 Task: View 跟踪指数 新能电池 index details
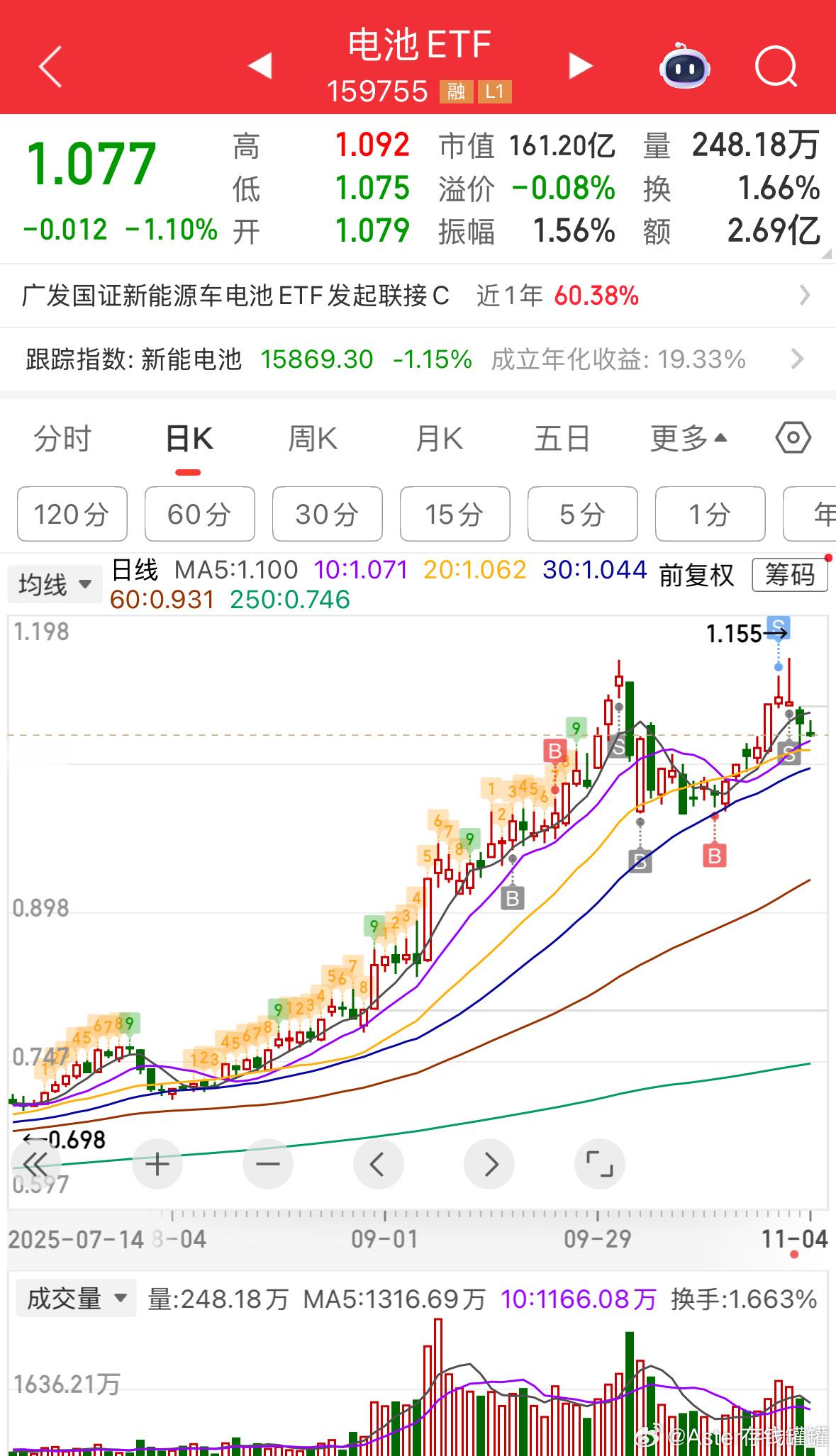[418, 360]
